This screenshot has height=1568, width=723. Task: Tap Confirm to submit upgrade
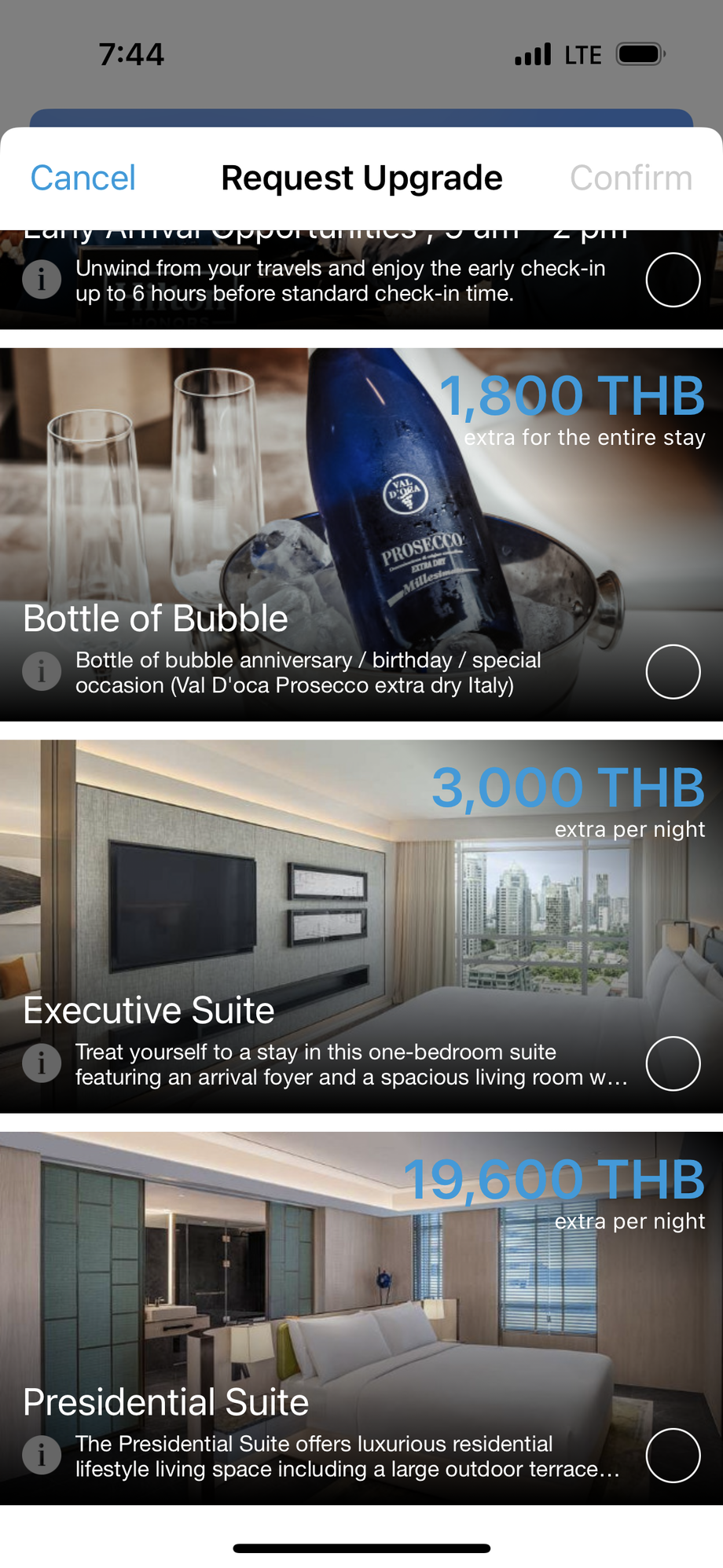click(631, 178)
